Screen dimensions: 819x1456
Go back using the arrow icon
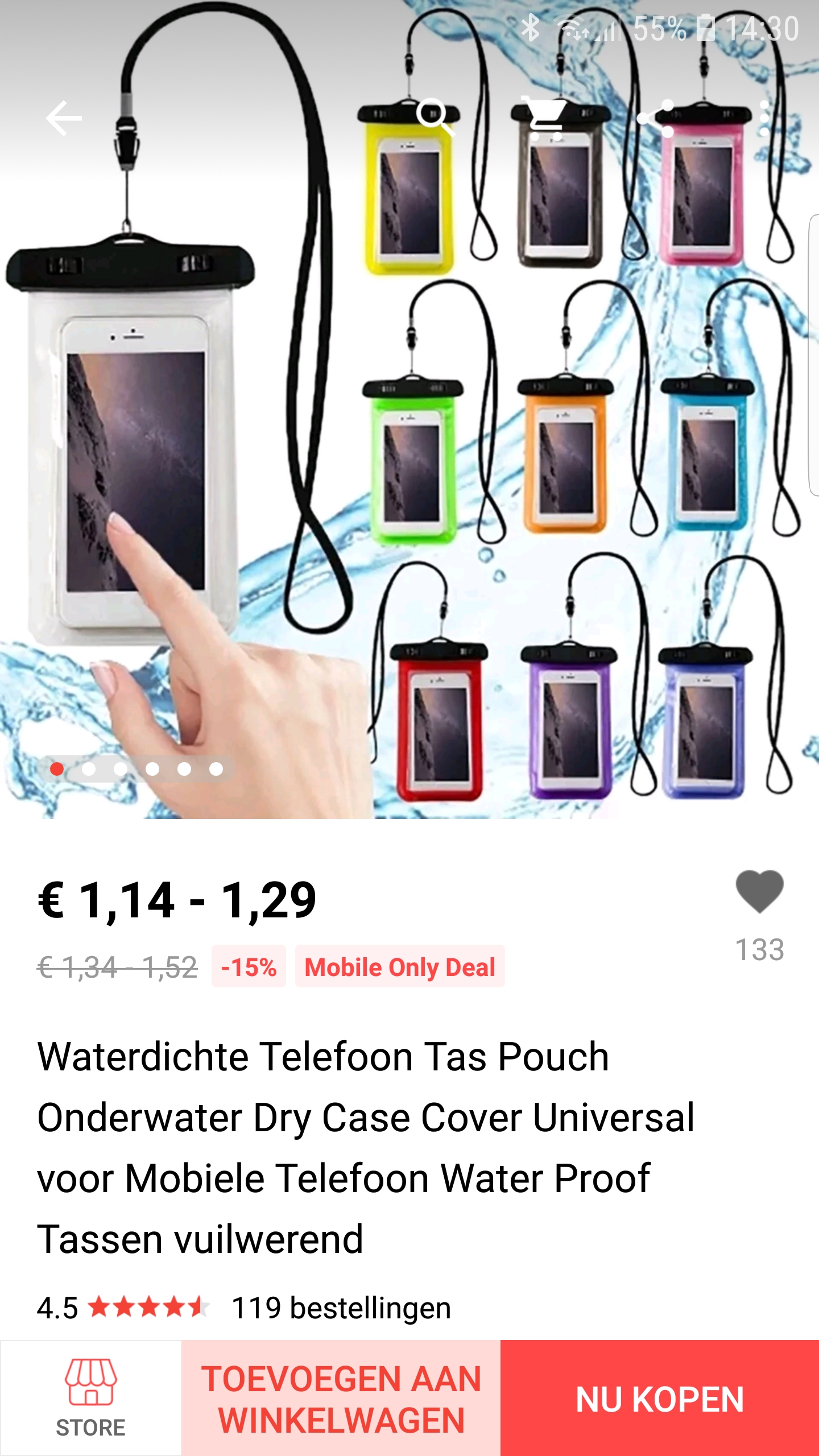pyautogui.click(x=64, y=118)
